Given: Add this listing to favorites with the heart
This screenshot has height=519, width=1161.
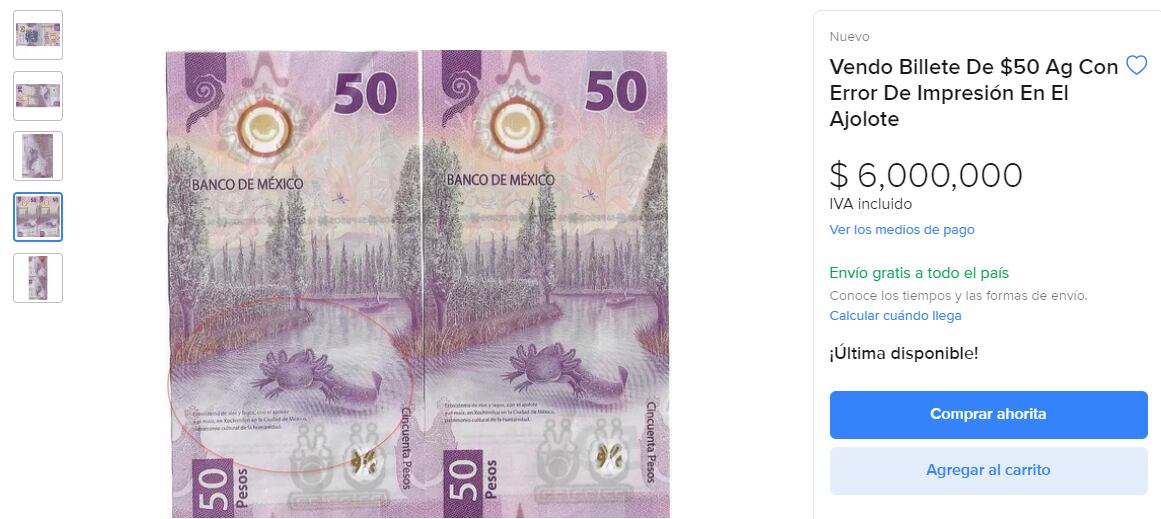Looking at the screenshot, I should (x=1136, y=66).
